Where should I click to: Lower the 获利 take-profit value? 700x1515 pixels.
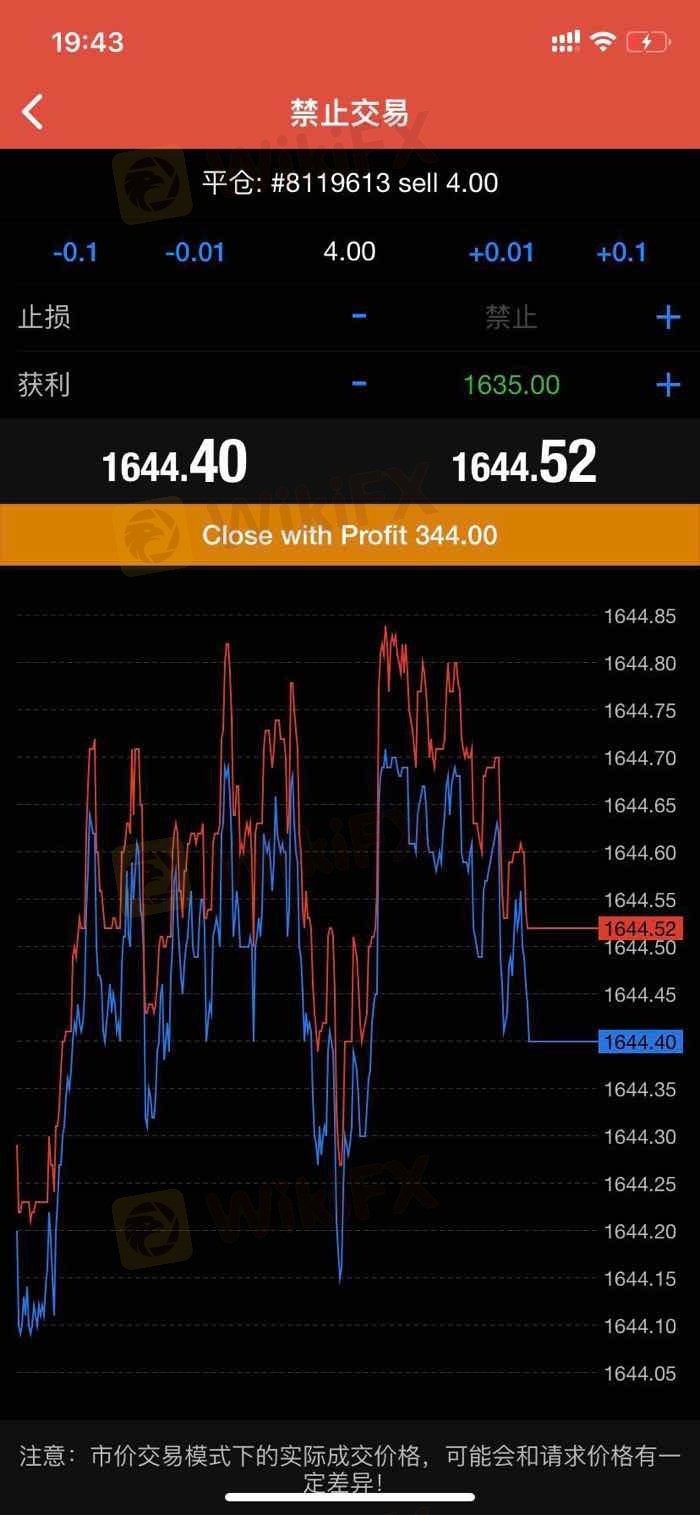359,384
